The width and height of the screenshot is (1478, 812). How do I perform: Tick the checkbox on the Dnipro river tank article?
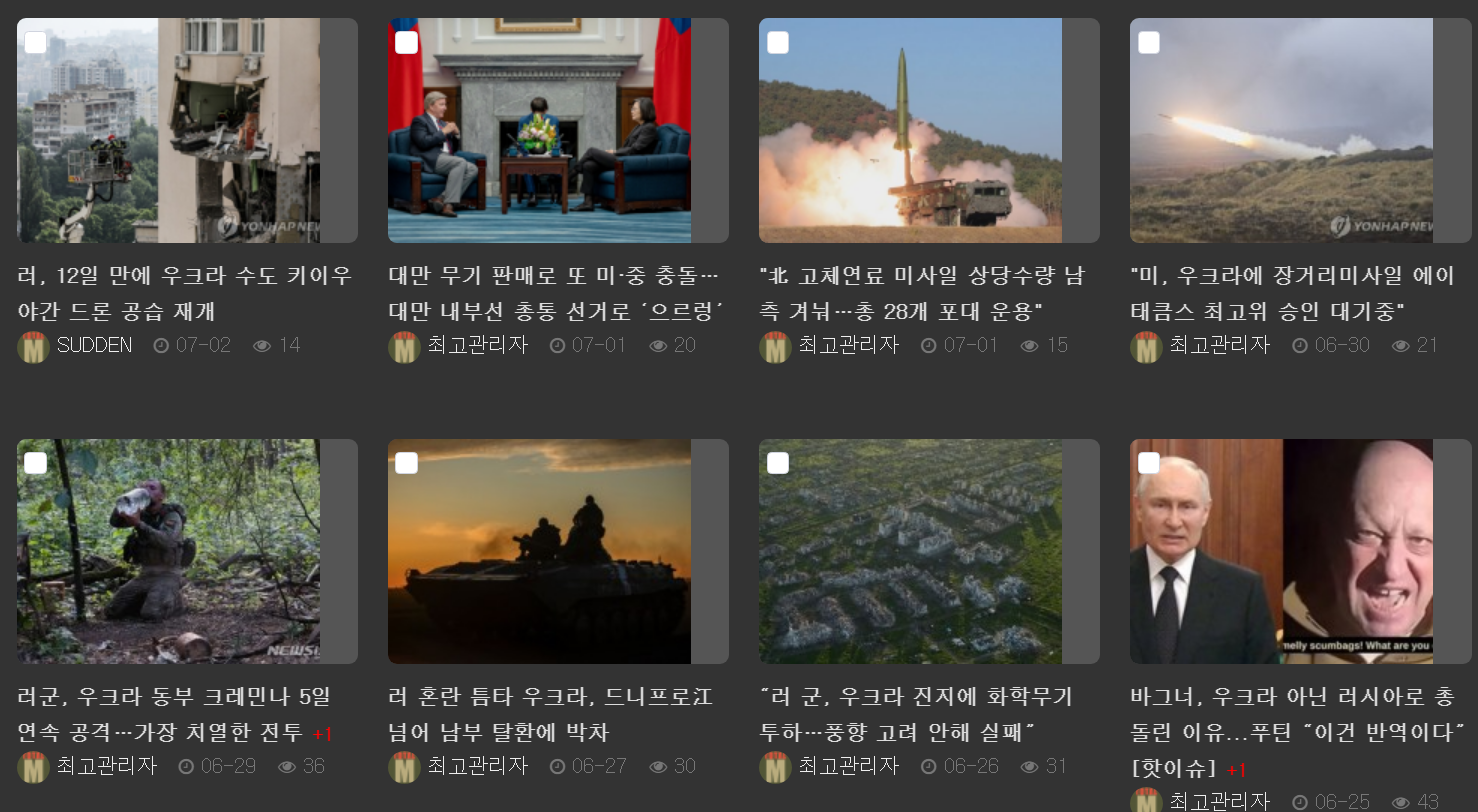[x=406, y=463]
